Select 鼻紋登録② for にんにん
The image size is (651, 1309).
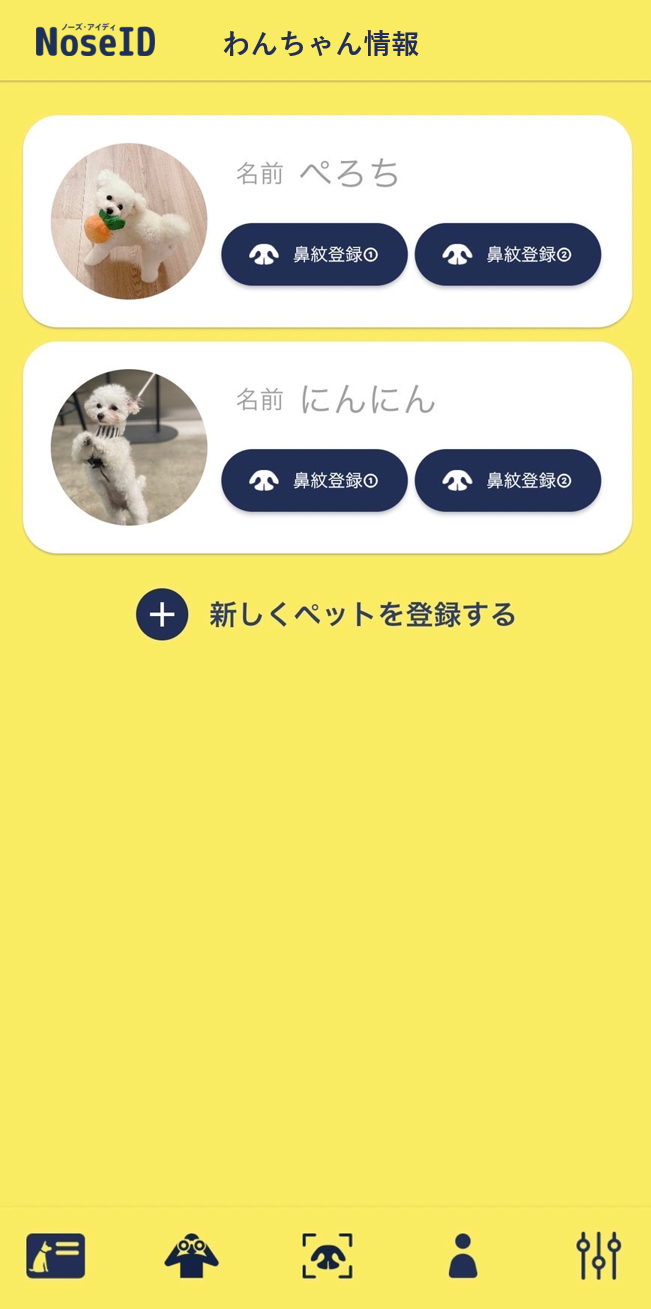pos(508,480)
